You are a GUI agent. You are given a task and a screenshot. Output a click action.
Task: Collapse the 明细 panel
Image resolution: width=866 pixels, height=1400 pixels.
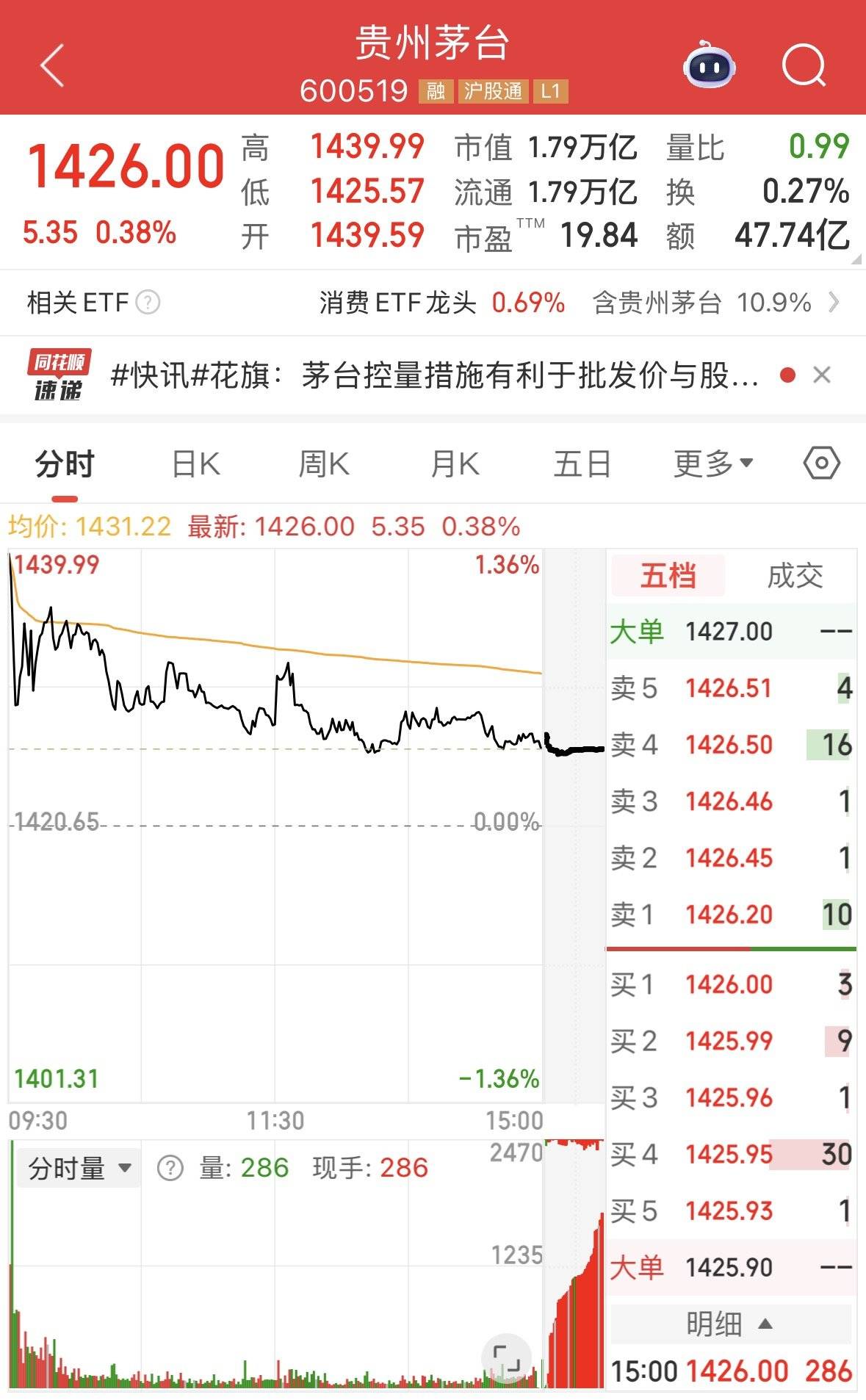732,1323
